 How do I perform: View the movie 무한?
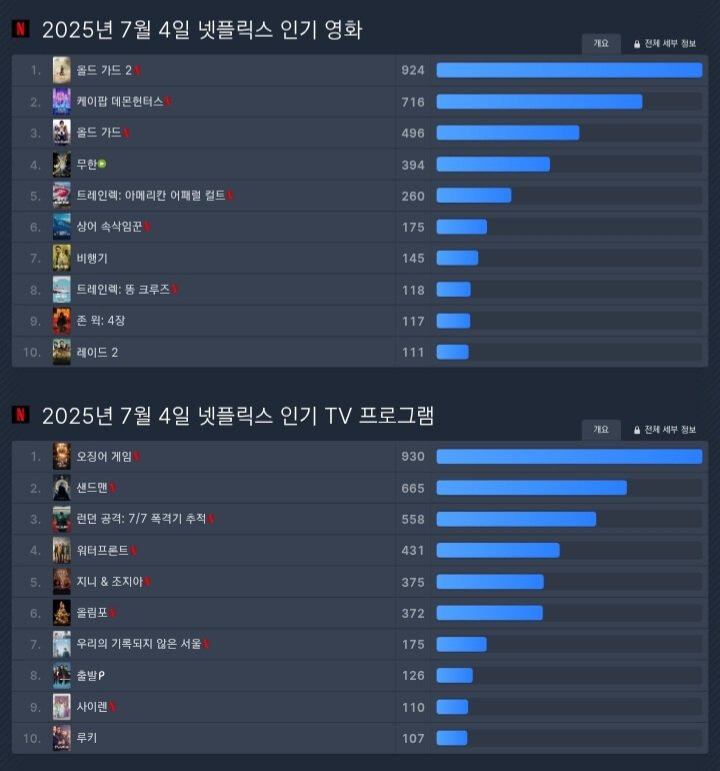(x=87, y=164)
